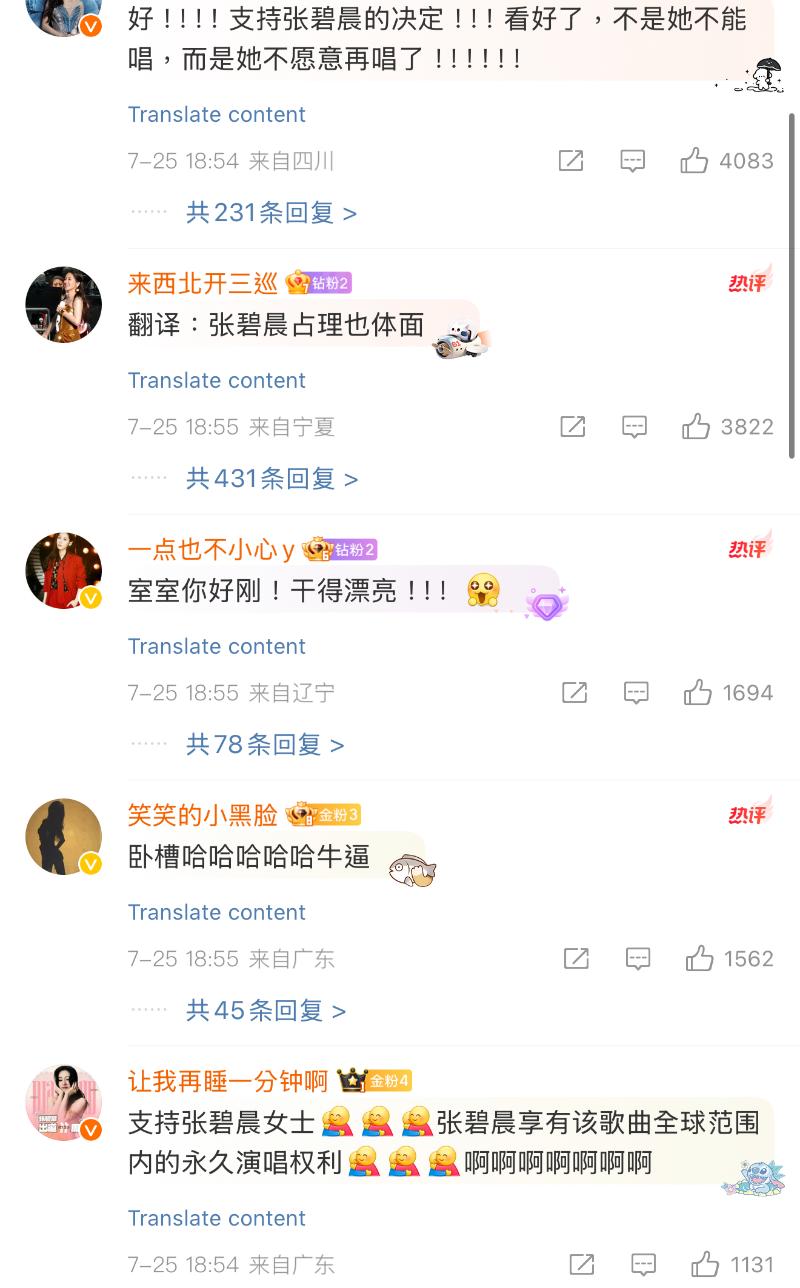800x1288 pixels.
Task: Translate the 室室你好刚 comment
Action: tap(216, 647)
